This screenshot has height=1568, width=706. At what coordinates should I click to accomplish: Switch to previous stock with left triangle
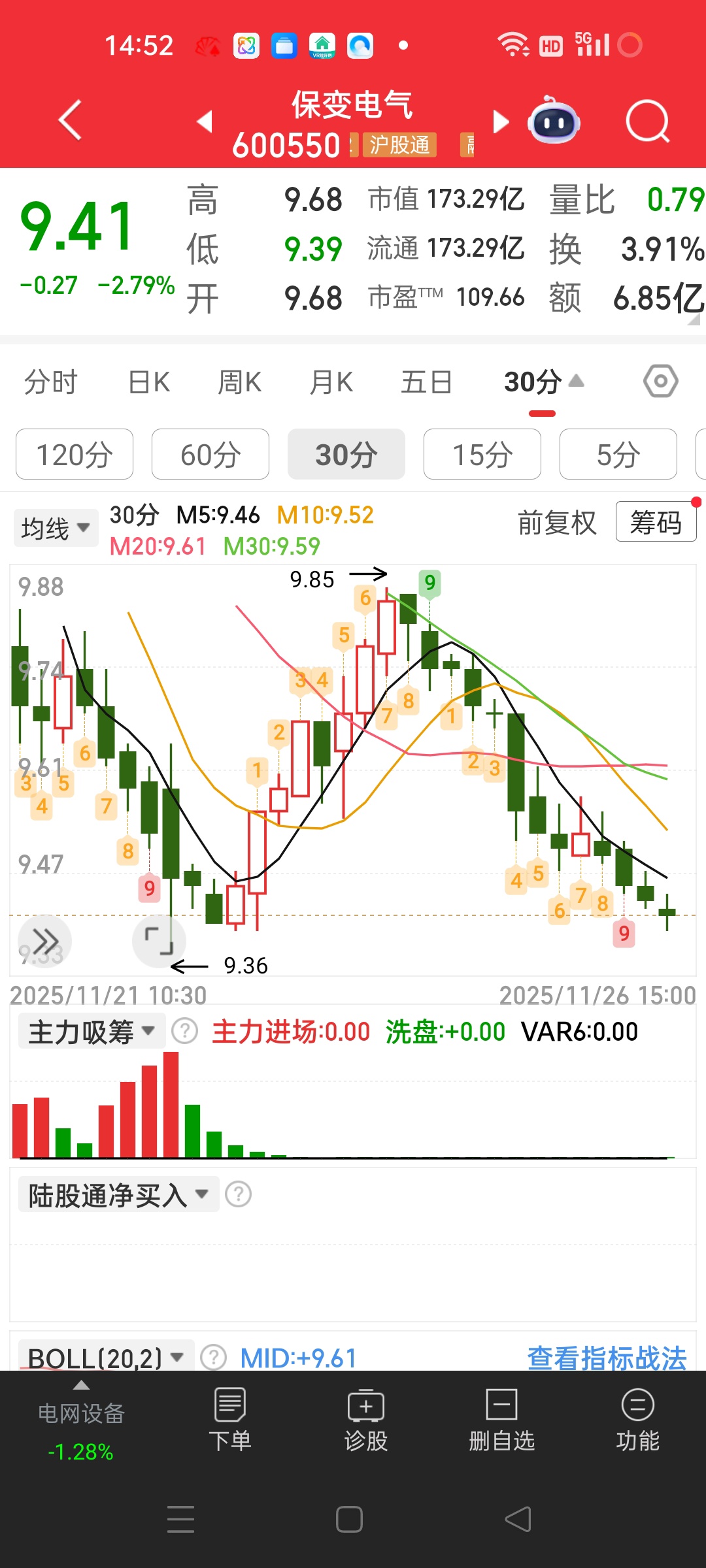click(205, 121)
